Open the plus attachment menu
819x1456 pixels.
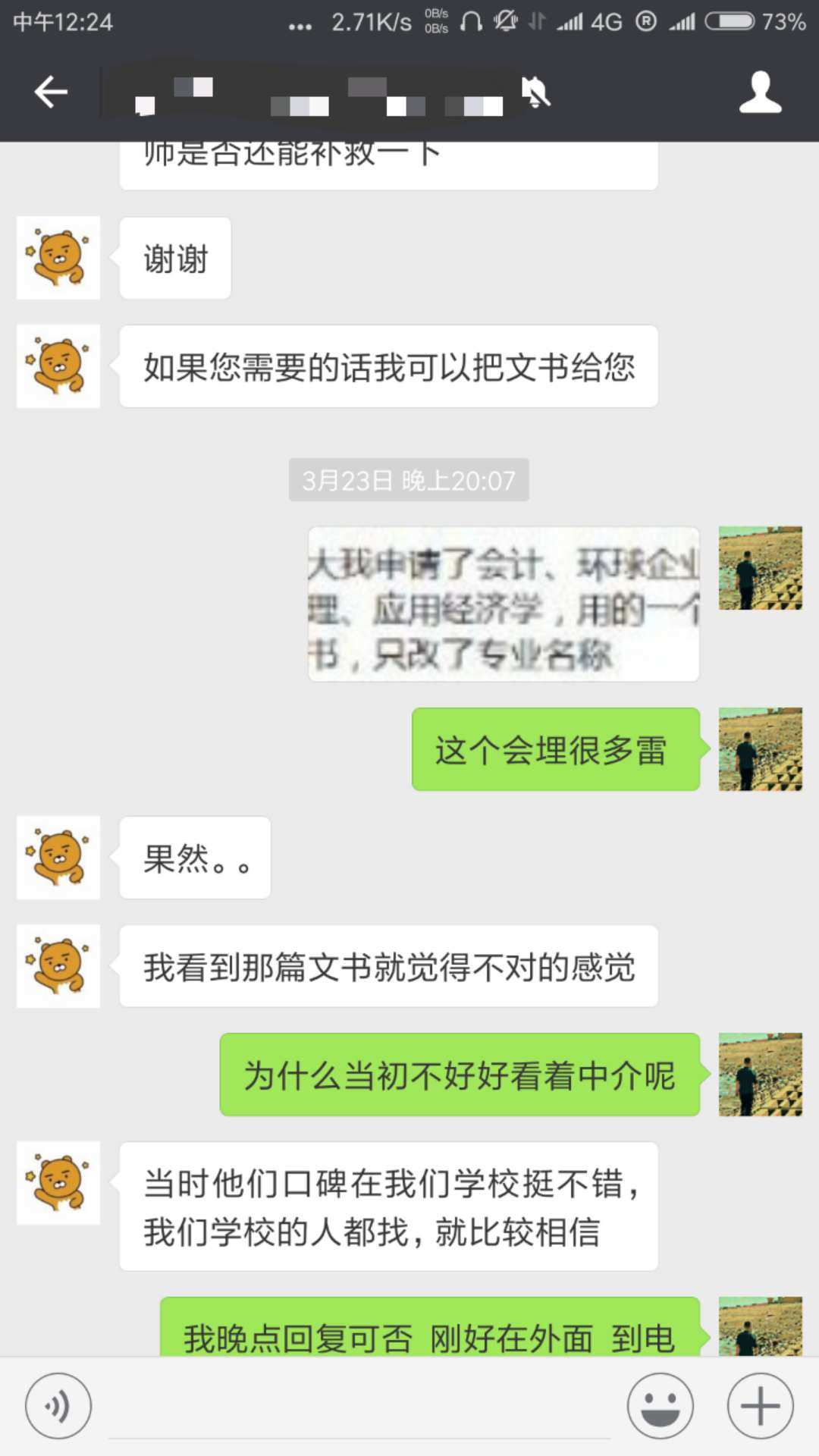click(x=760, y=1405)
